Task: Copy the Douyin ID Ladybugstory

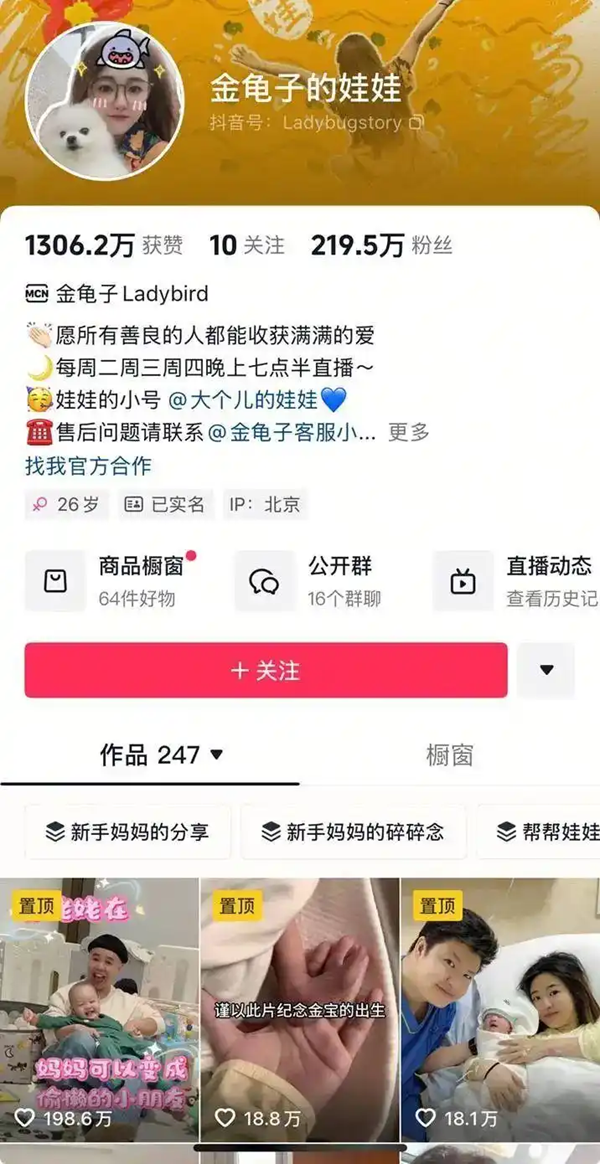Action: coord(417,123)
